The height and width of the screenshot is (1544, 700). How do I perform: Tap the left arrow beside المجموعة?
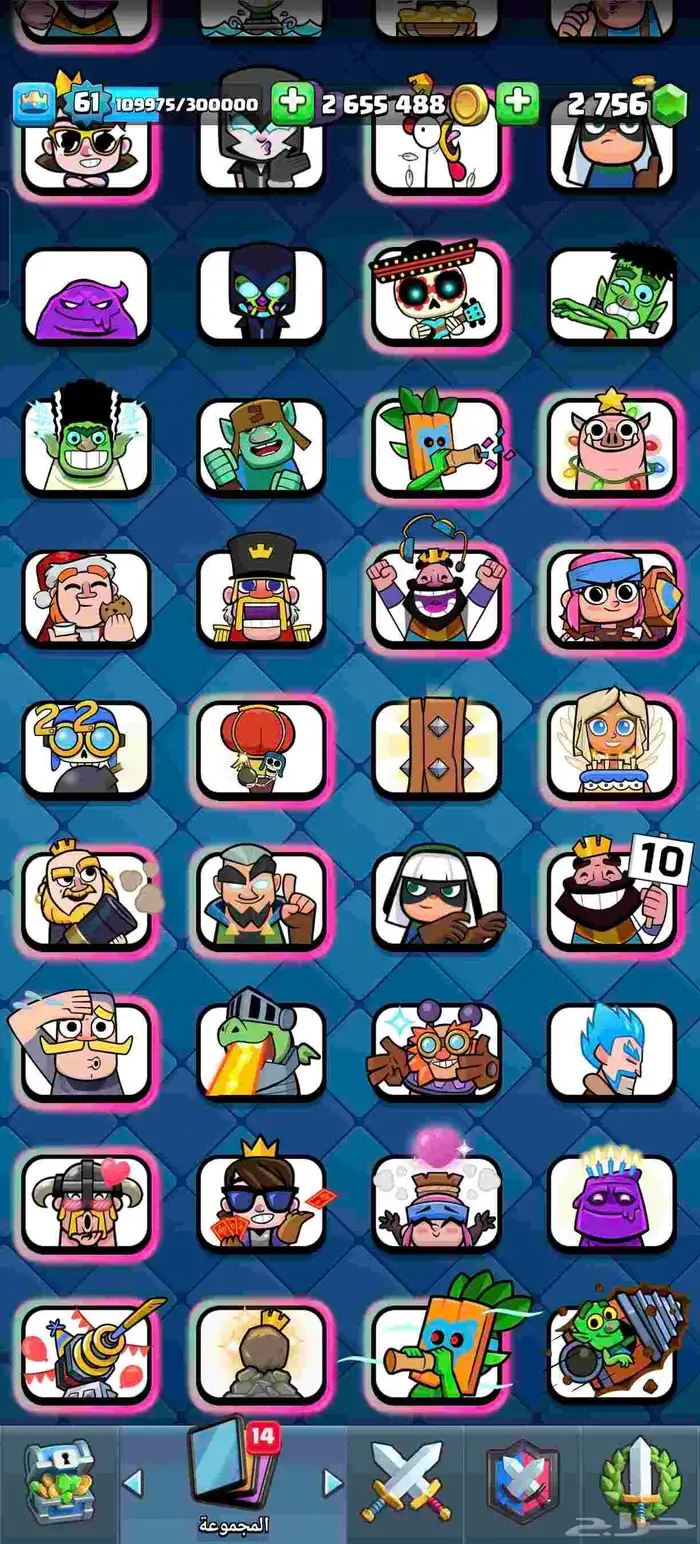click(133, 1482)
